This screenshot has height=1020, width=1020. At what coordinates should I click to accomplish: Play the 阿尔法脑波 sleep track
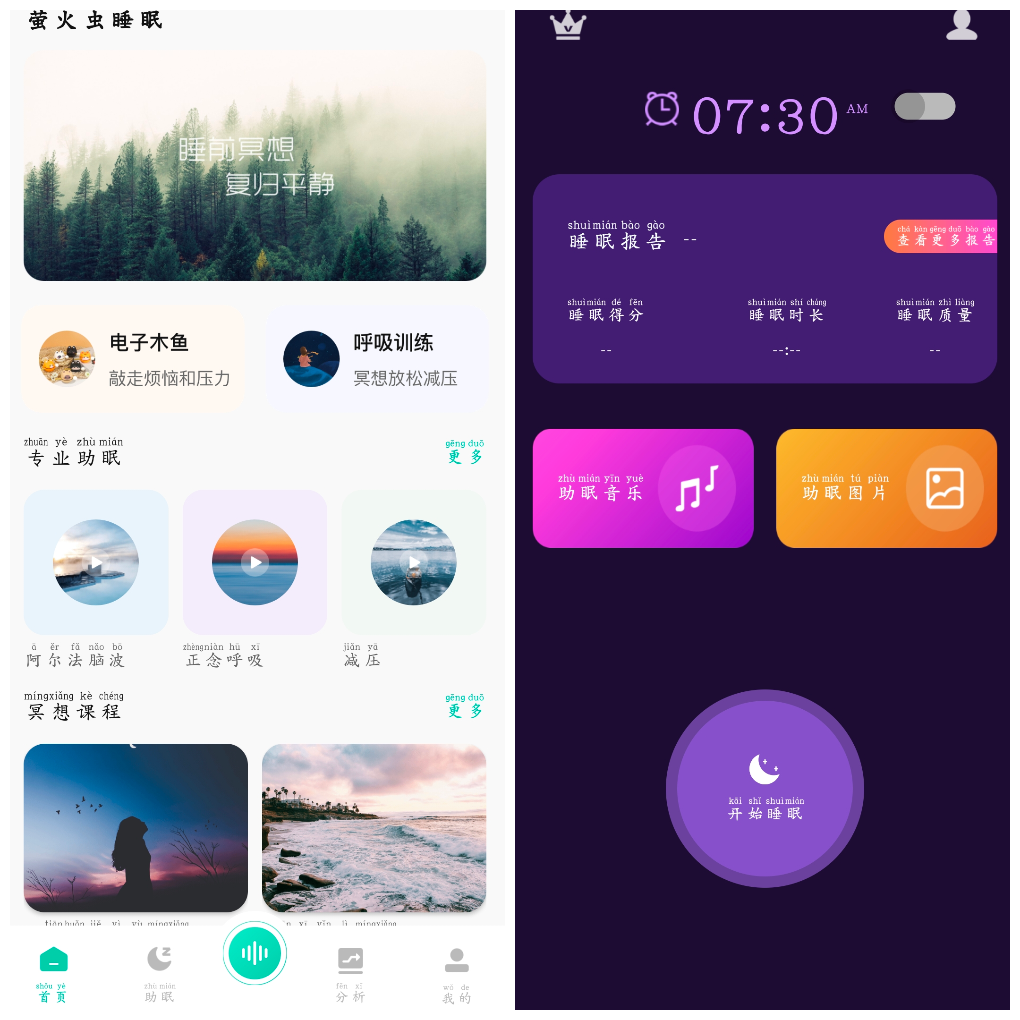(96, 562)
